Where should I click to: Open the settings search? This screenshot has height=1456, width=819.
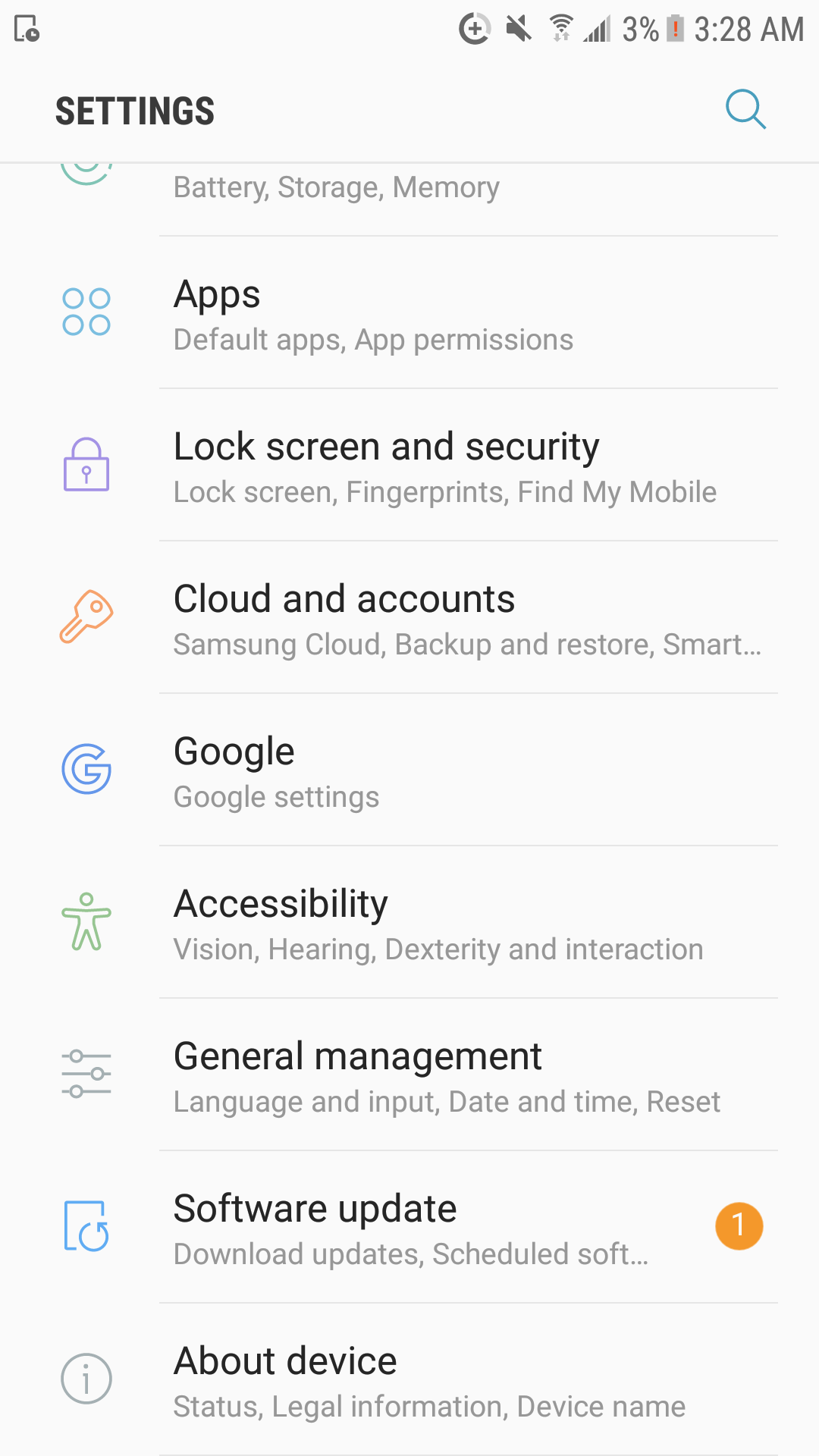745,109
